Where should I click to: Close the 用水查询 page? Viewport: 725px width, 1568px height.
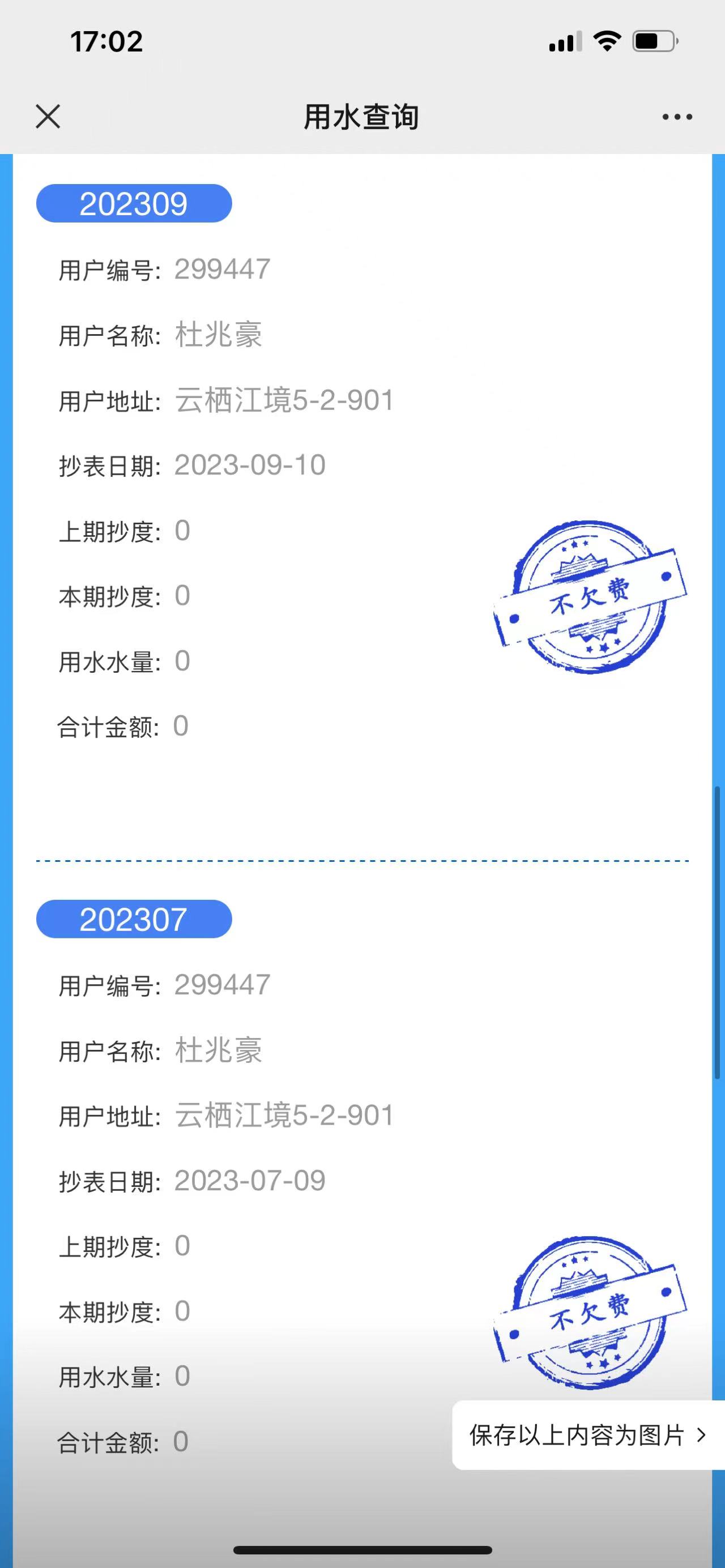coord(48,116)
